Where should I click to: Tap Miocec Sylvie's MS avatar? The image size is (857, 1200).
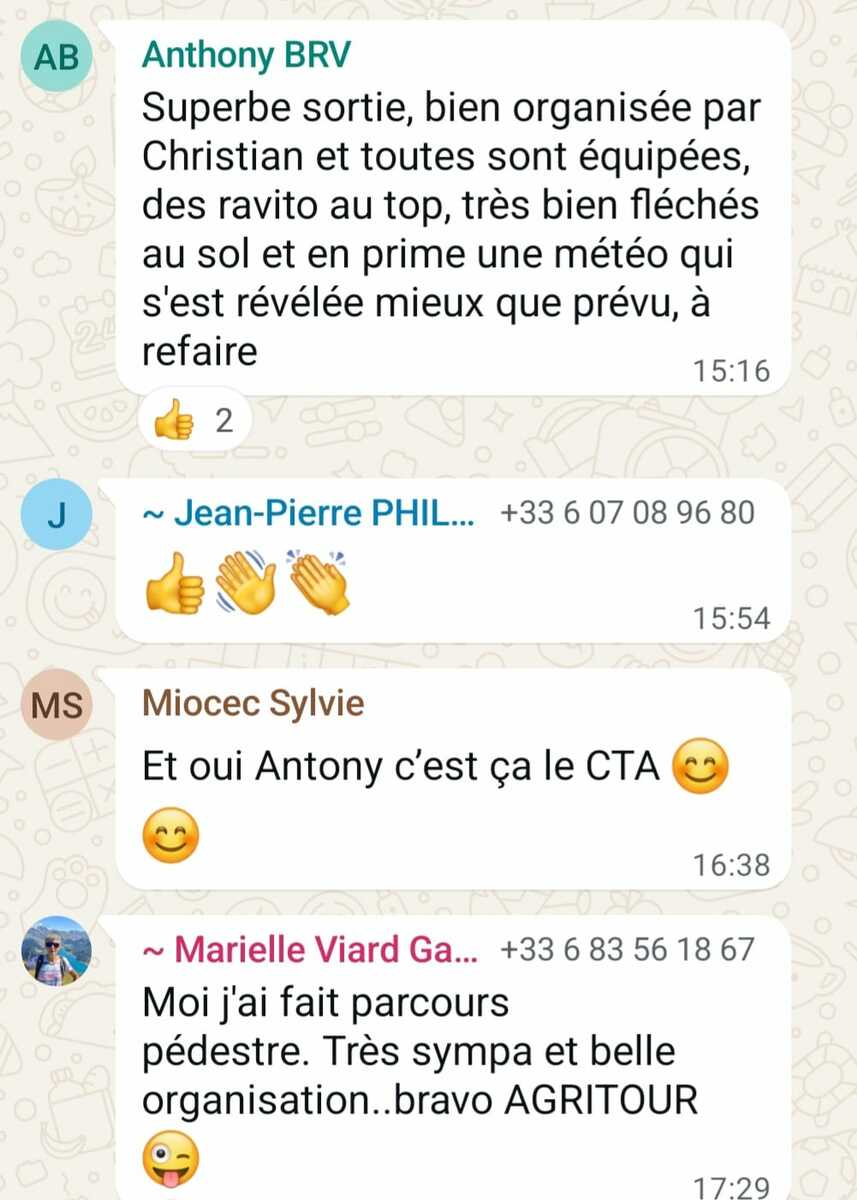(x=56, y=704)
